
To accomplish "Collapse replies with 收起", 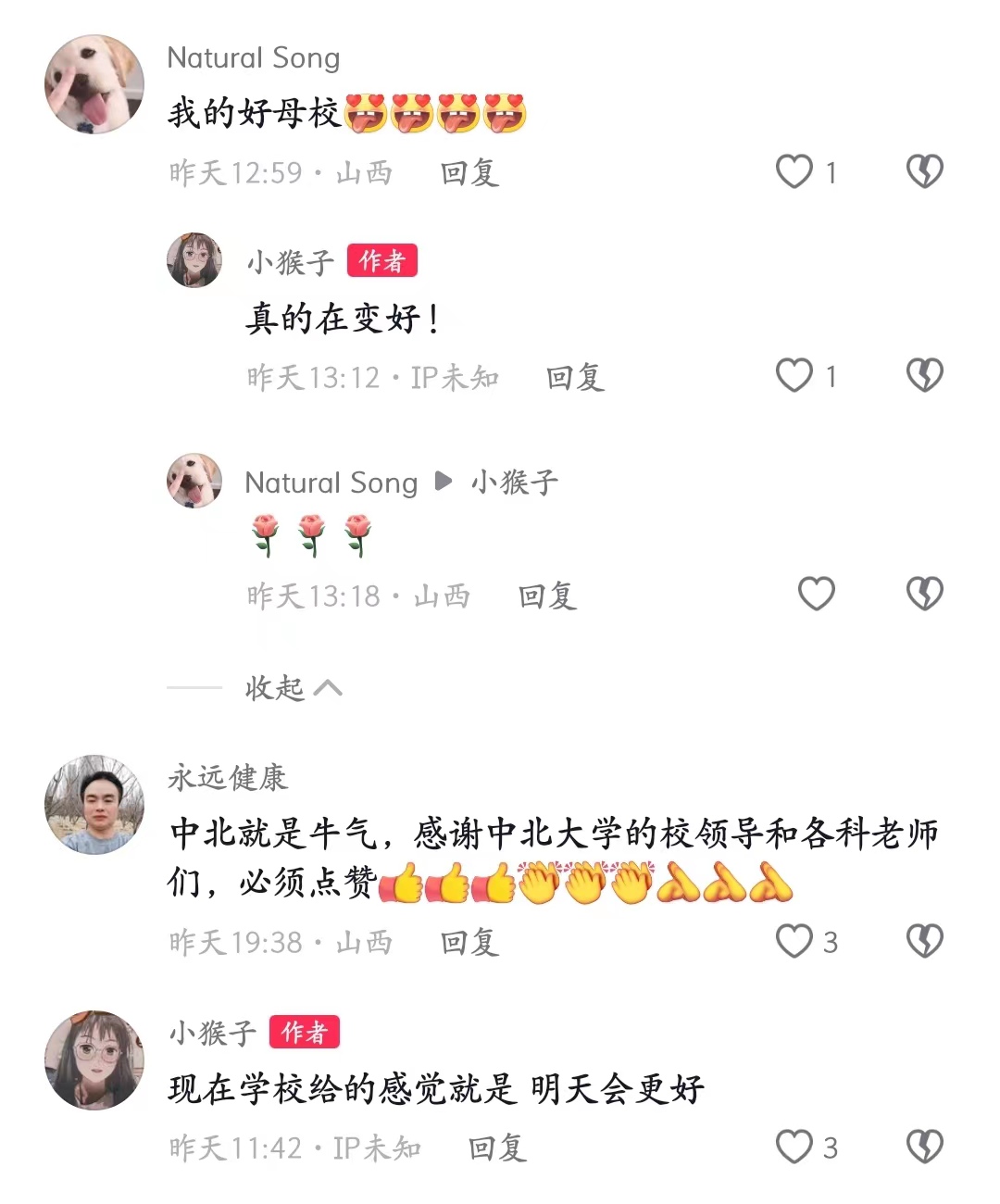I will (292, 688).
